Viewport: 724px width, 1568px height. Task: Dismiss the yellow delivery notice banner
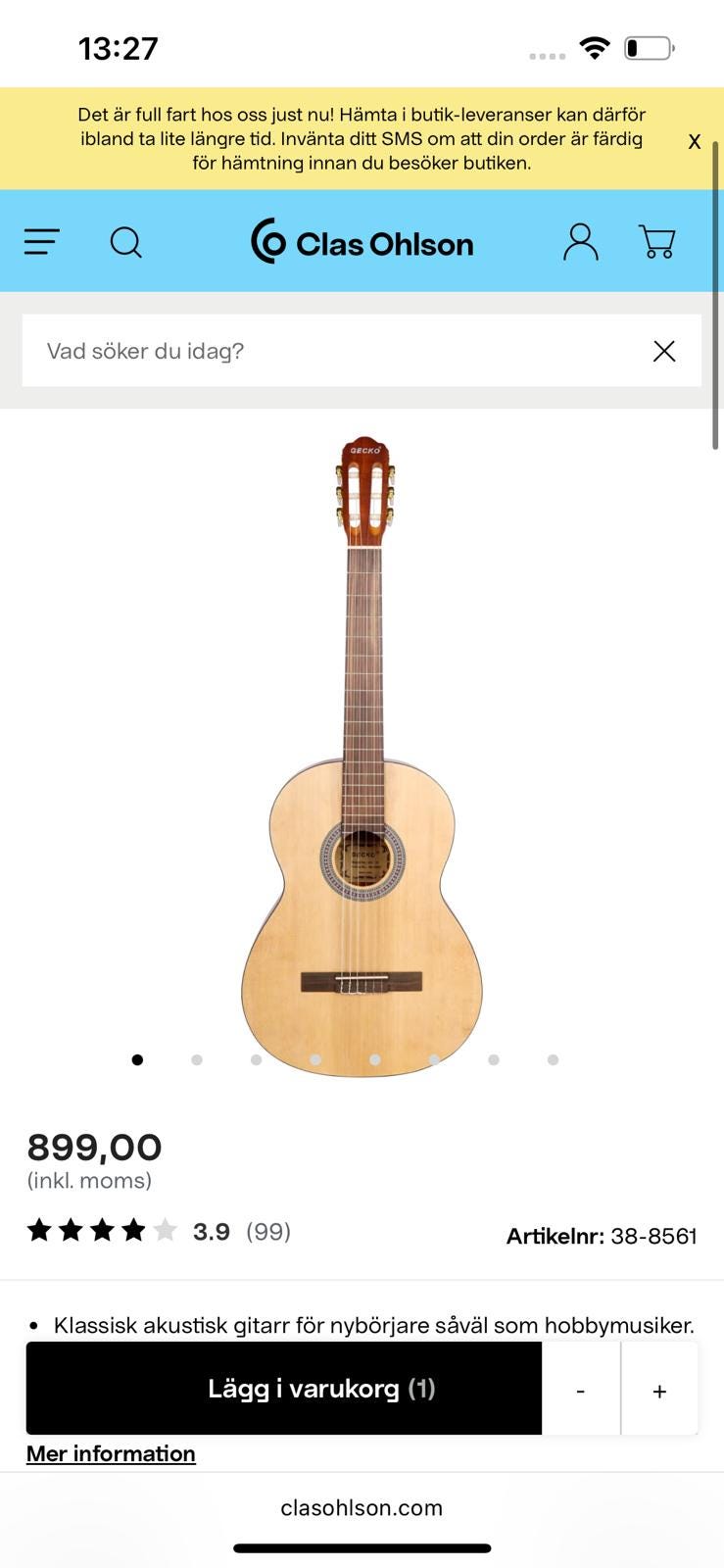pos(694,141)
